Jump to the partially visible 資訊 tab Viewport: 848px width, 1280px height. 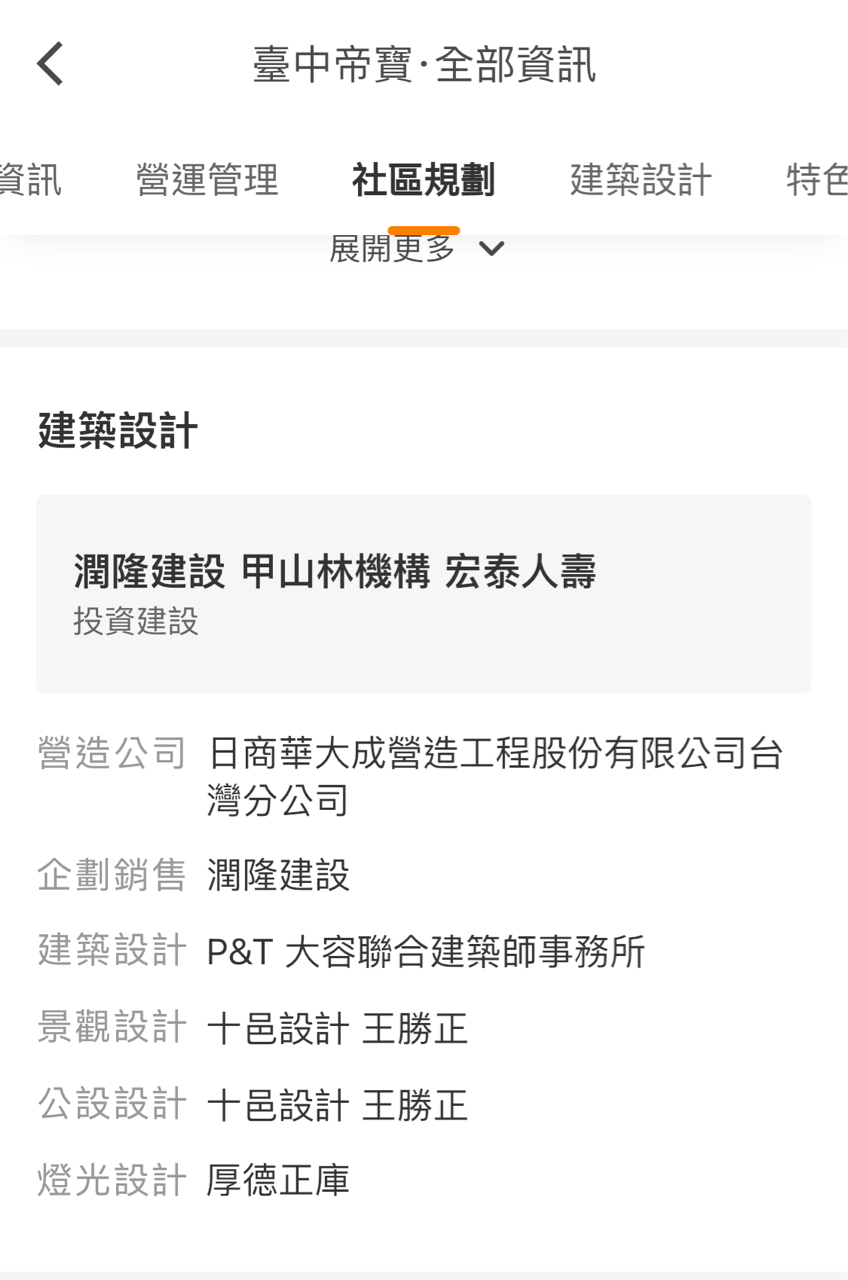pos(30,181)
